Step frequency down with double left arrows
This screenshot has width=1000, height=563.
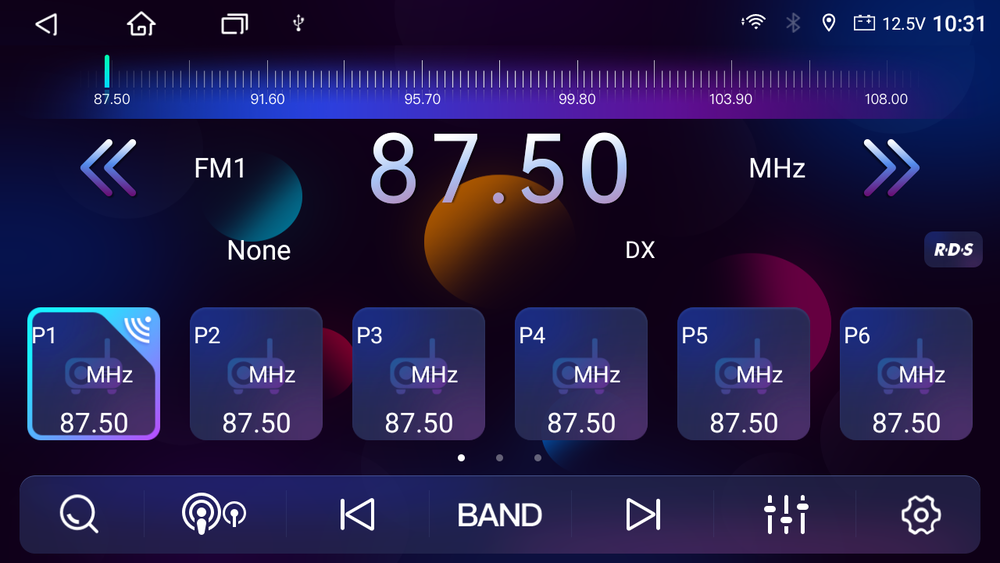click(x=108, y=168)
